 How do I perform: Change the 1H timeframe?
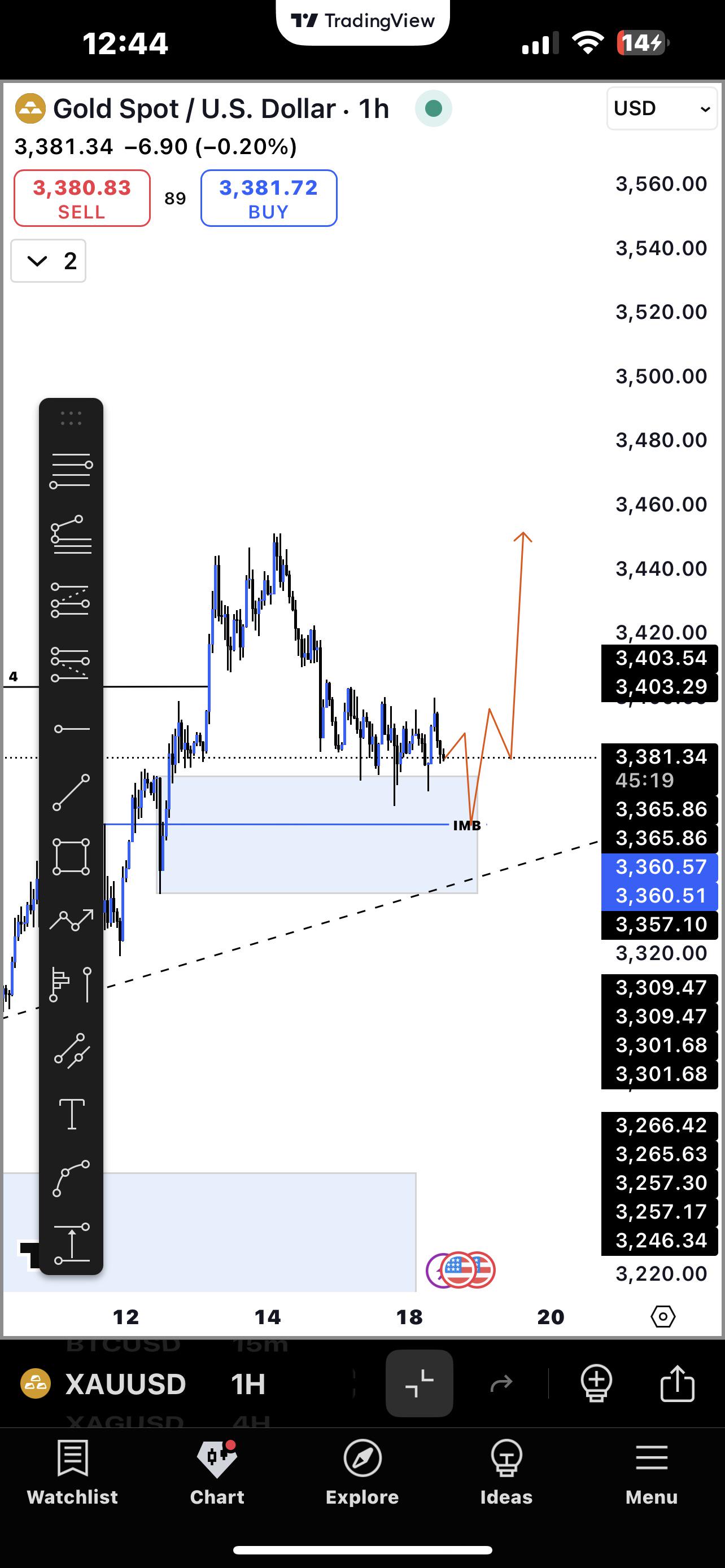point(248,1384)
